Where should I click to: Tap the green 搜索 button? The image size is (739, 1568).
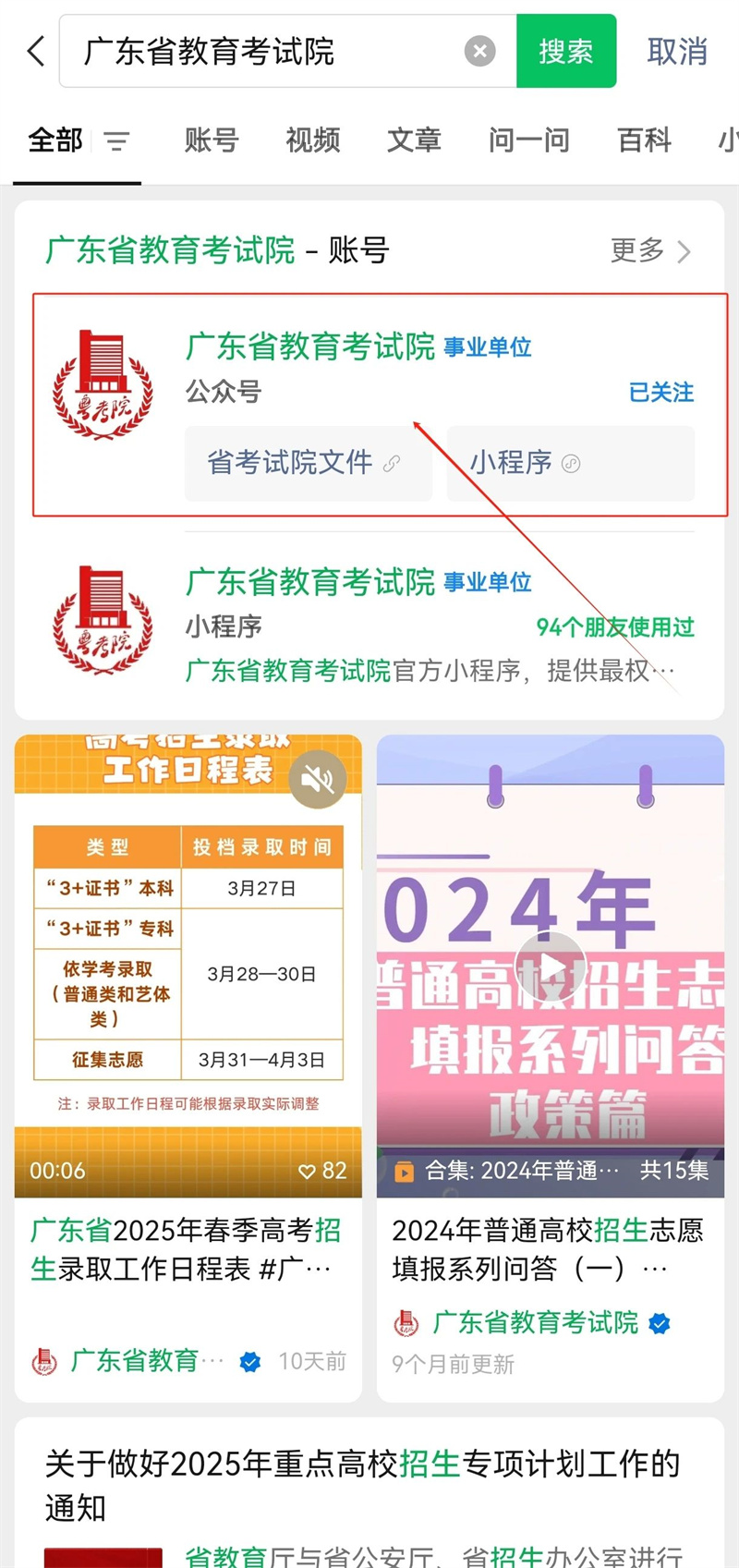tap(565, 52)
